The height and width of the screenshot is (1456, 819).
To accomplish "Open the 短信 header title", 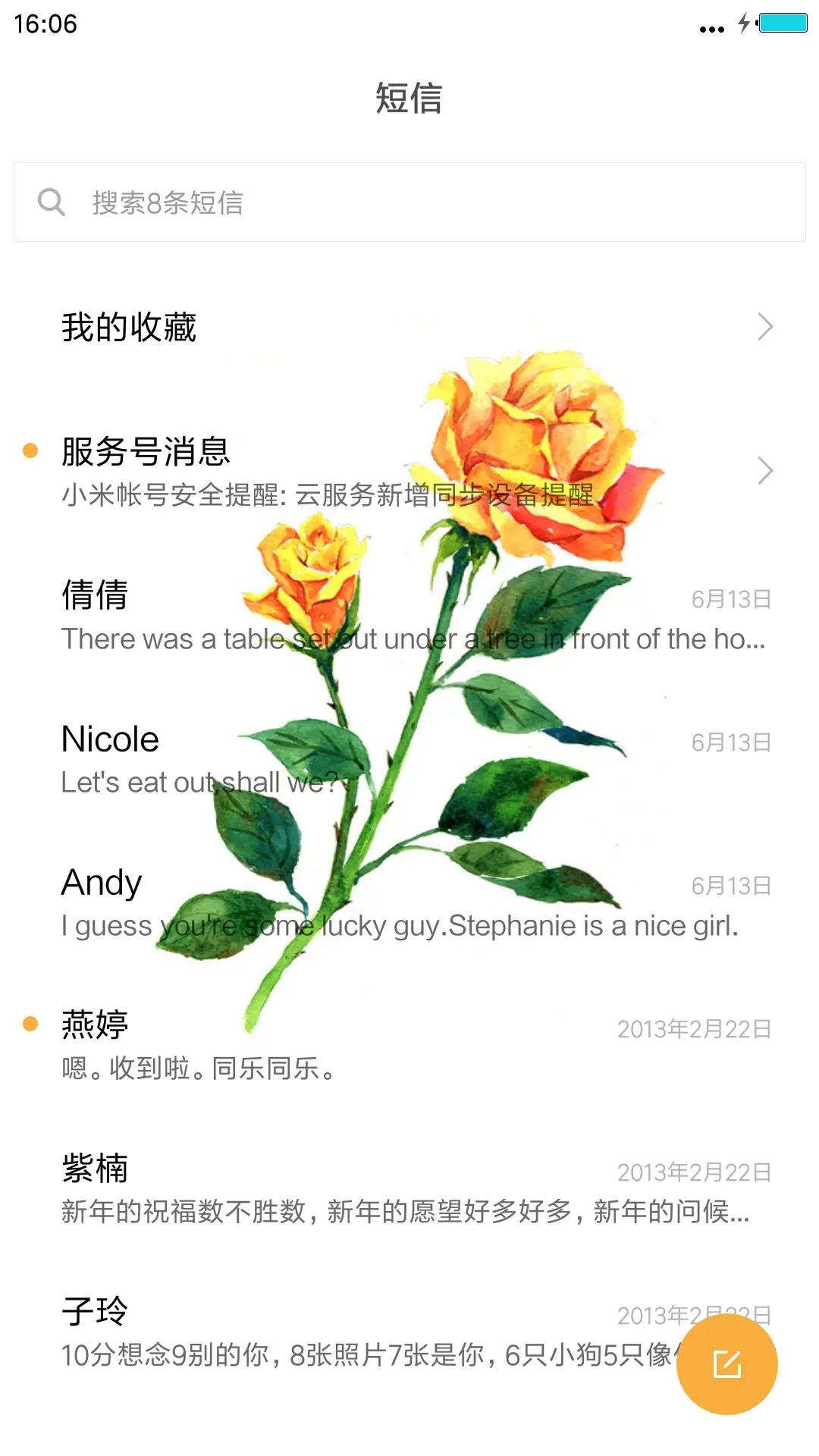I will [409, 99].
